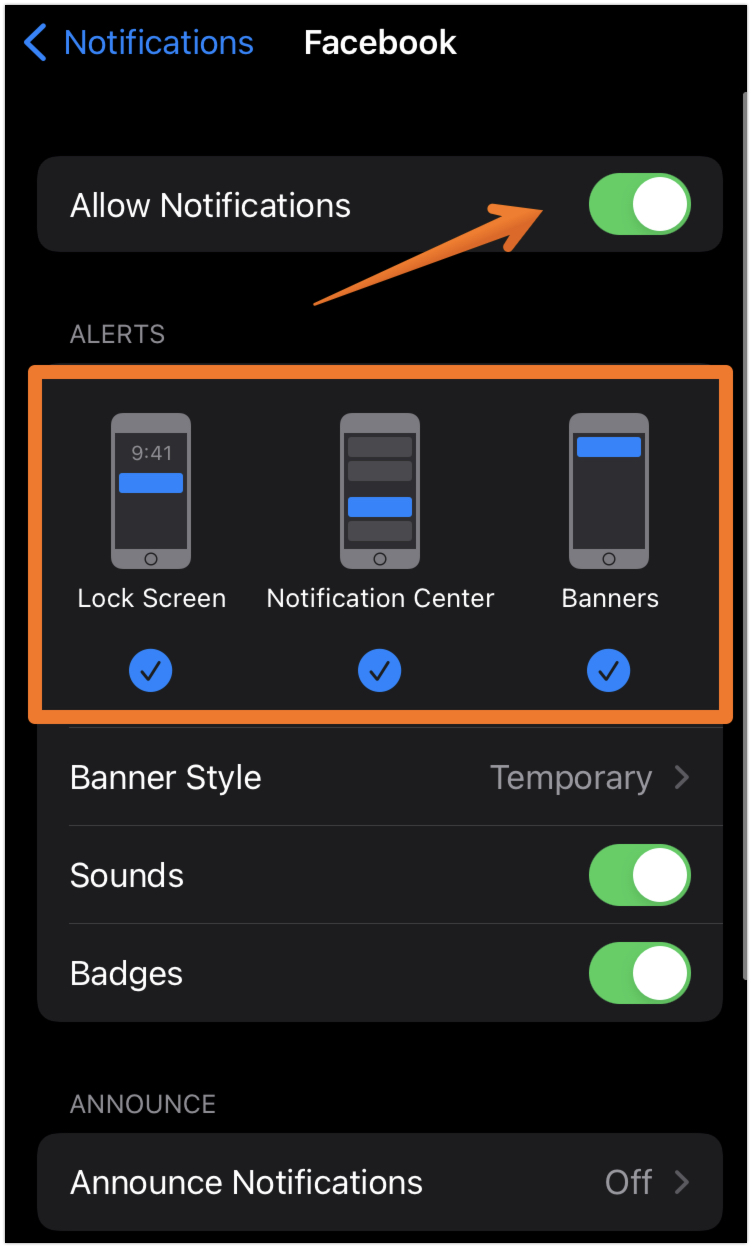Open Banner Style options
This screenshot has height=1248, width=752.
[x=380, y=777]
